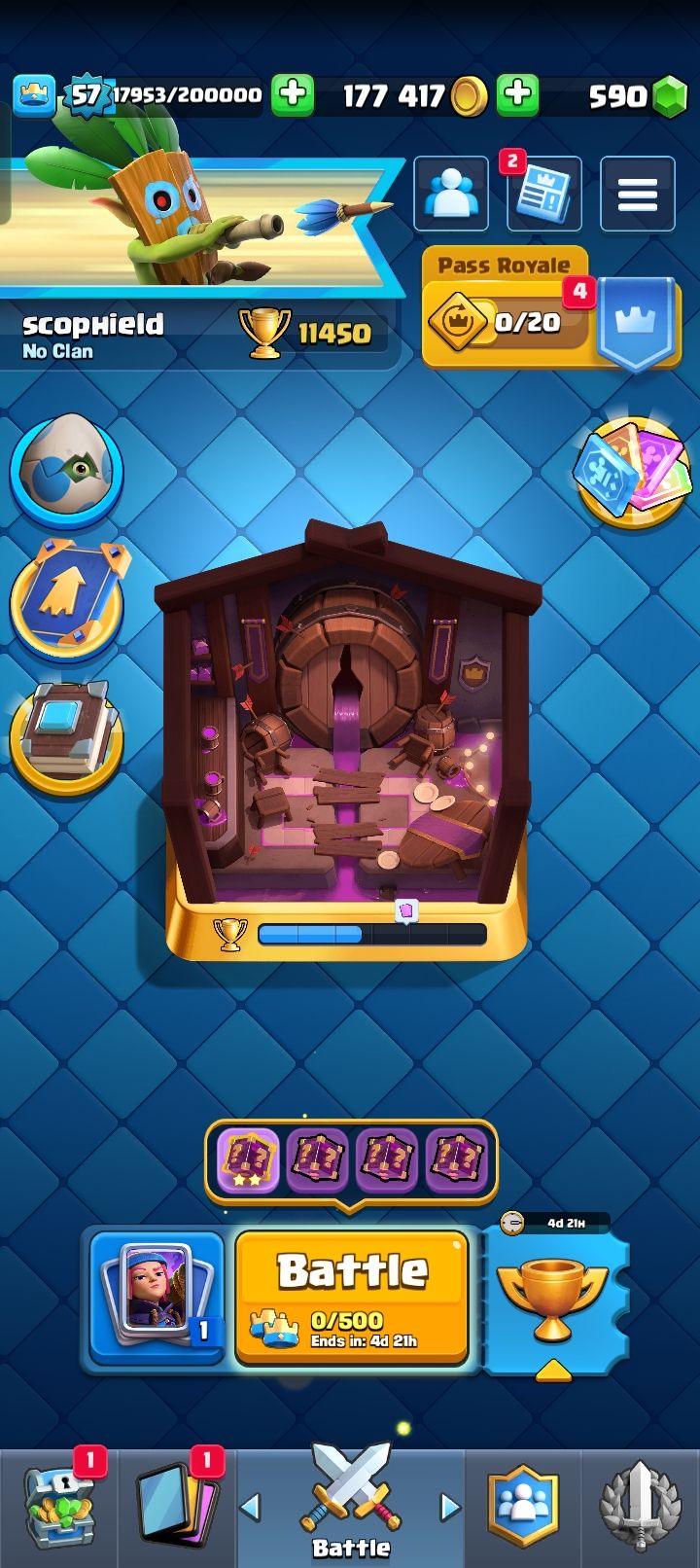Switch to the sword events tab

[639, 1508]
